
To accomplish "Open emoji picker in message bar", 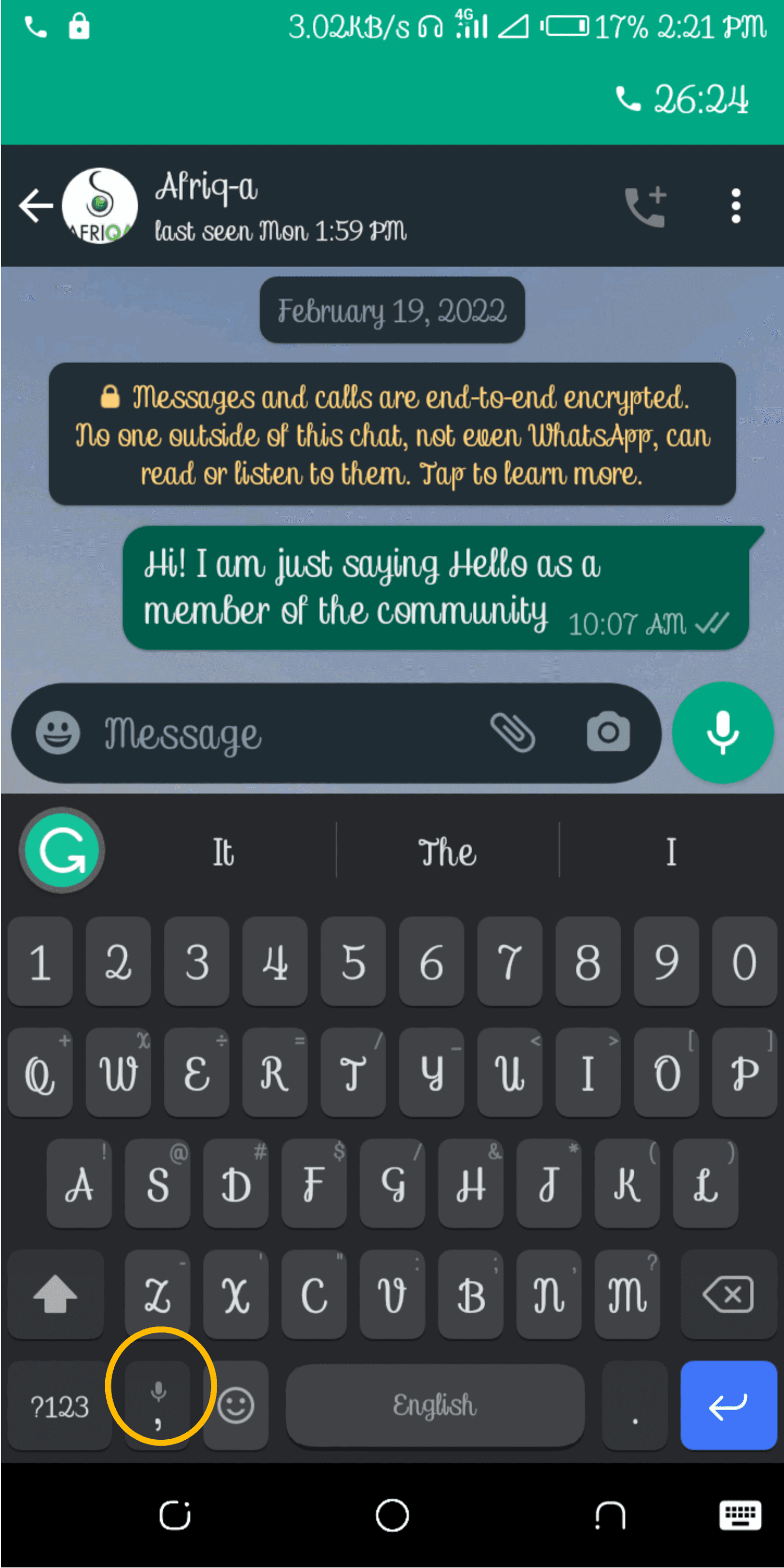I will 58,733.
